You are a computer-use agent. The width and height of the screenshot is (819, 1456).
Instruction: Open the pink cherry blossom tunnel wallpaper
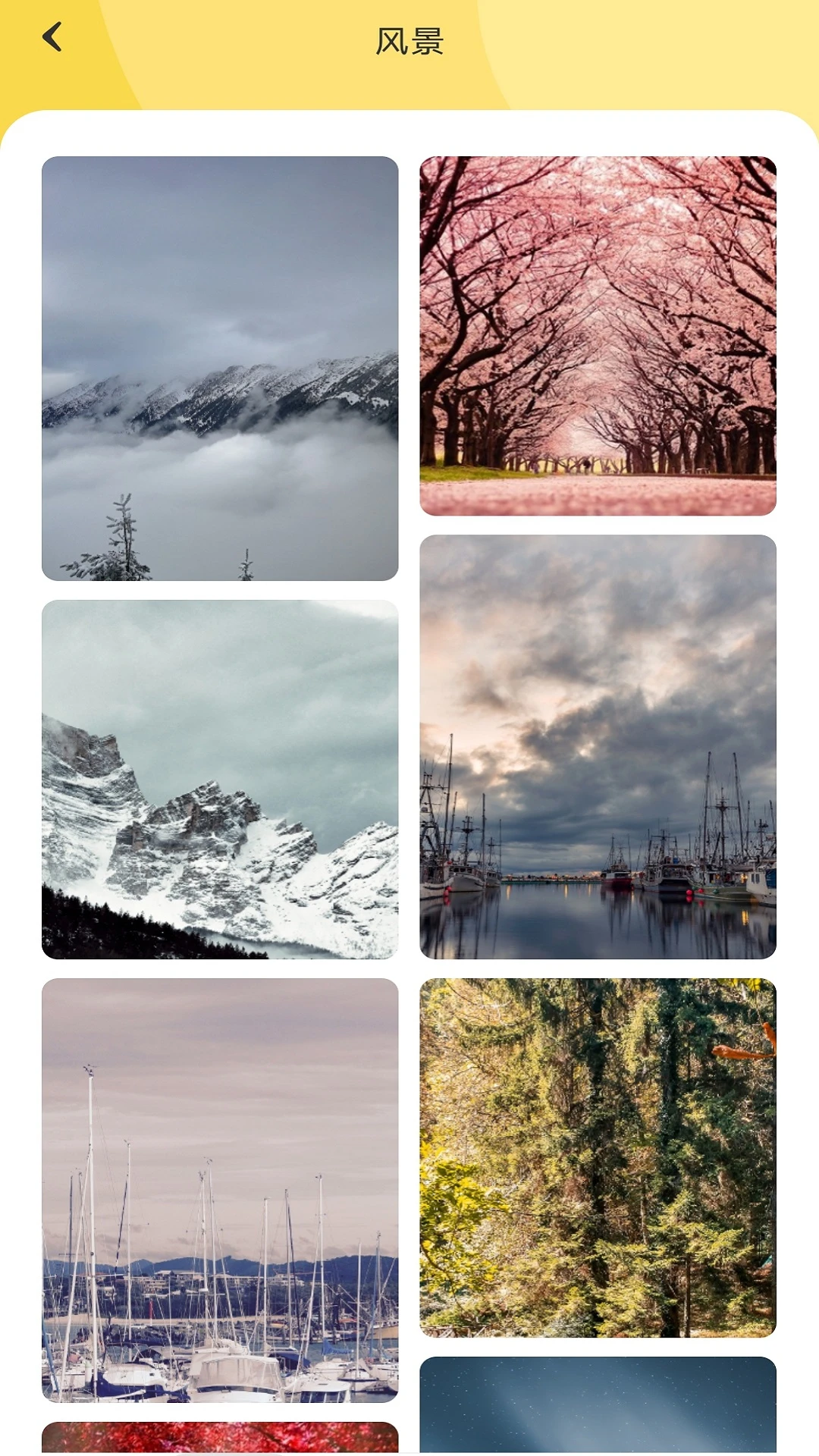coord(598,336)
